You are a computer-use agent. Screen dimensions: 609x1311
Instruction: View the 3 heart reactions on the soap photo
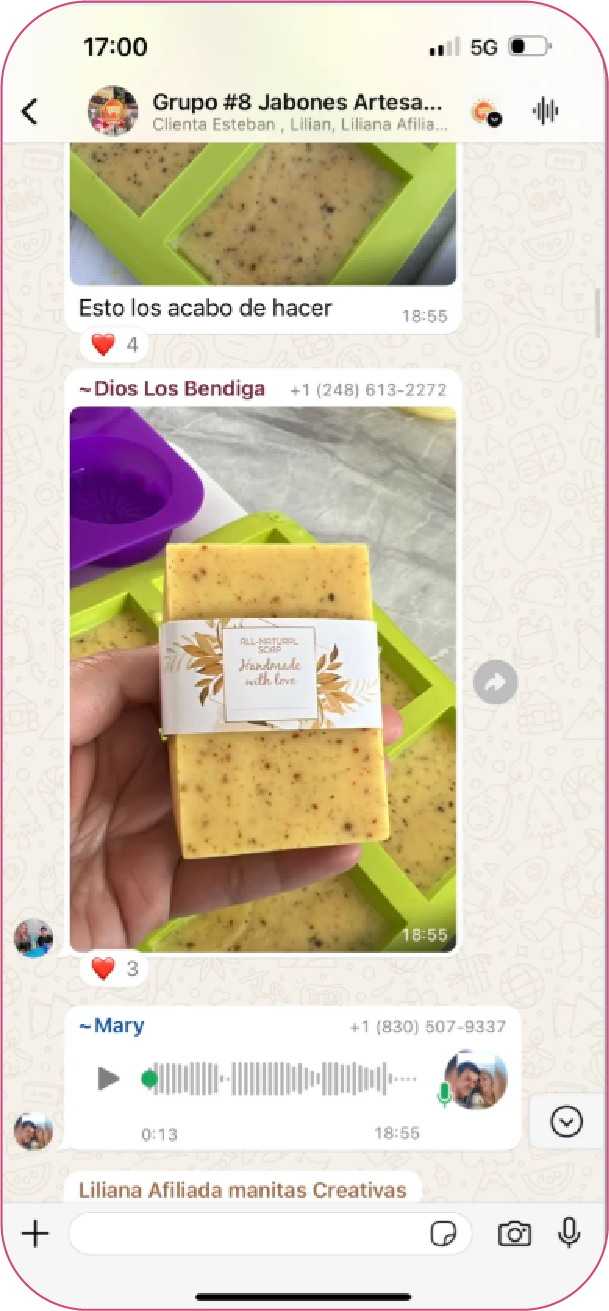pyautogui.click(x=114, y=968)
